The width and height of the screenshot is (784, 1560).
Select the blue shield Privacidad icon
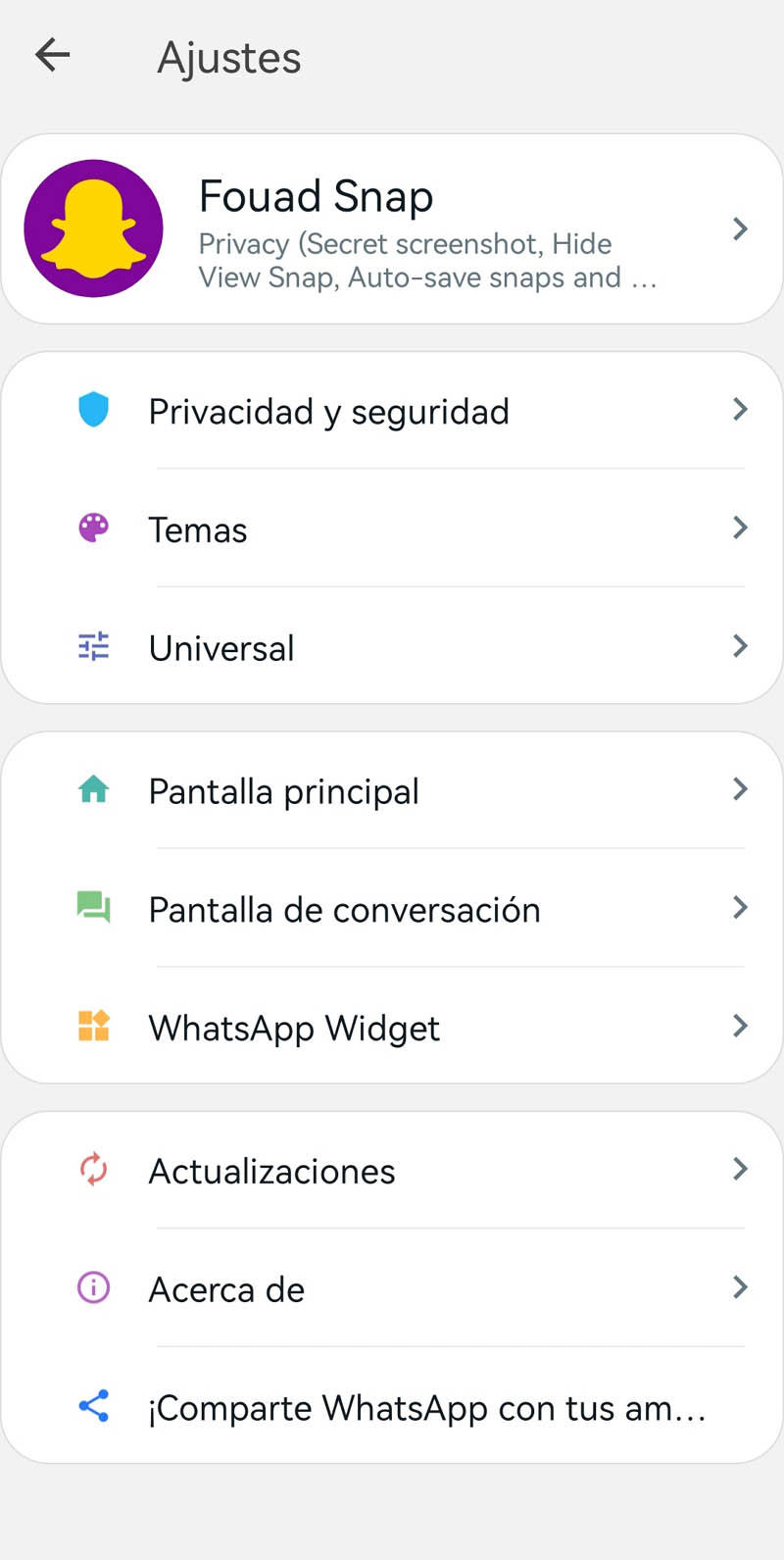[94, 410]
